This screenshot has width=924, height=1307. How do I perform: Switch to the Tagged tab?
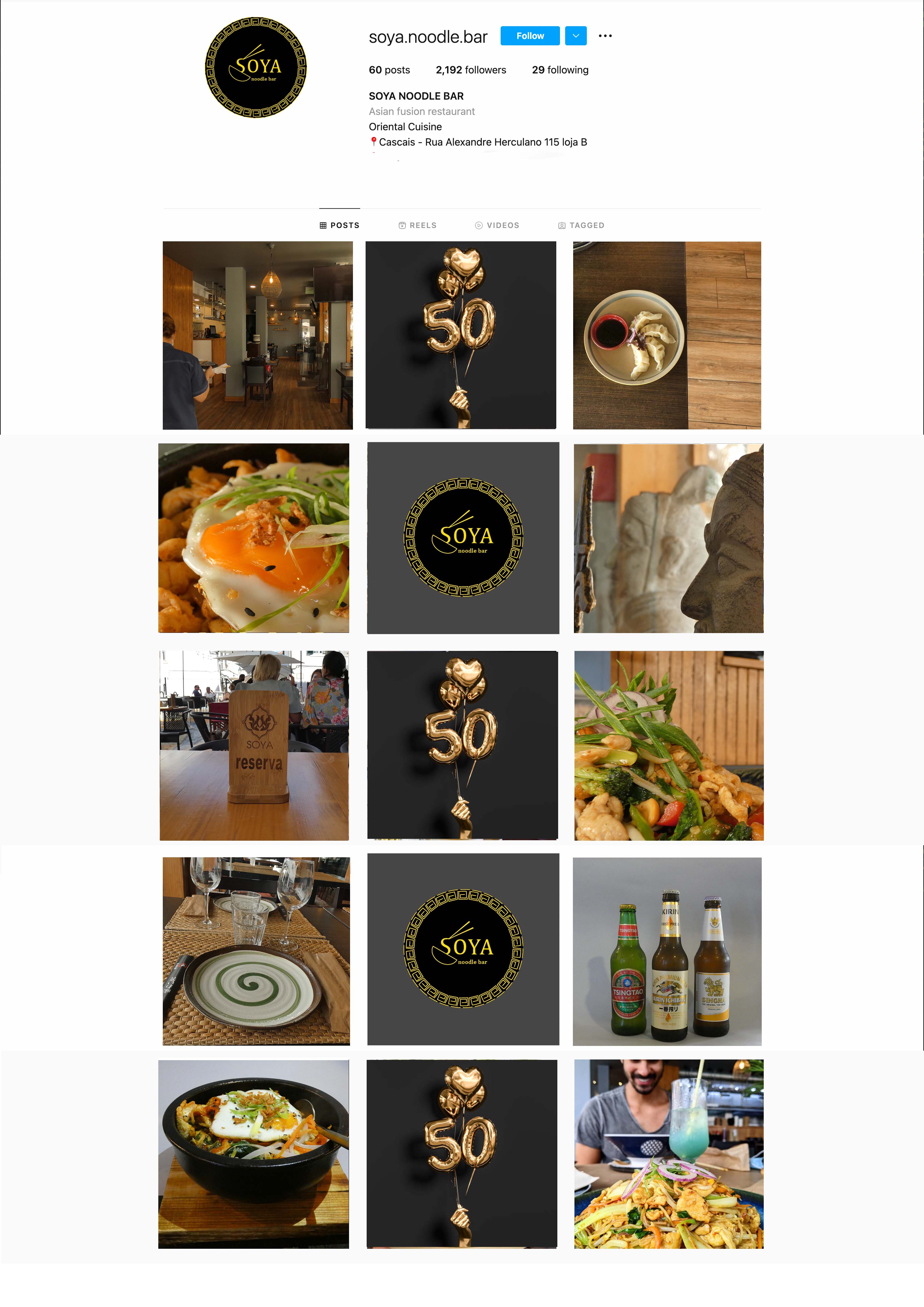tap(582, 226)
